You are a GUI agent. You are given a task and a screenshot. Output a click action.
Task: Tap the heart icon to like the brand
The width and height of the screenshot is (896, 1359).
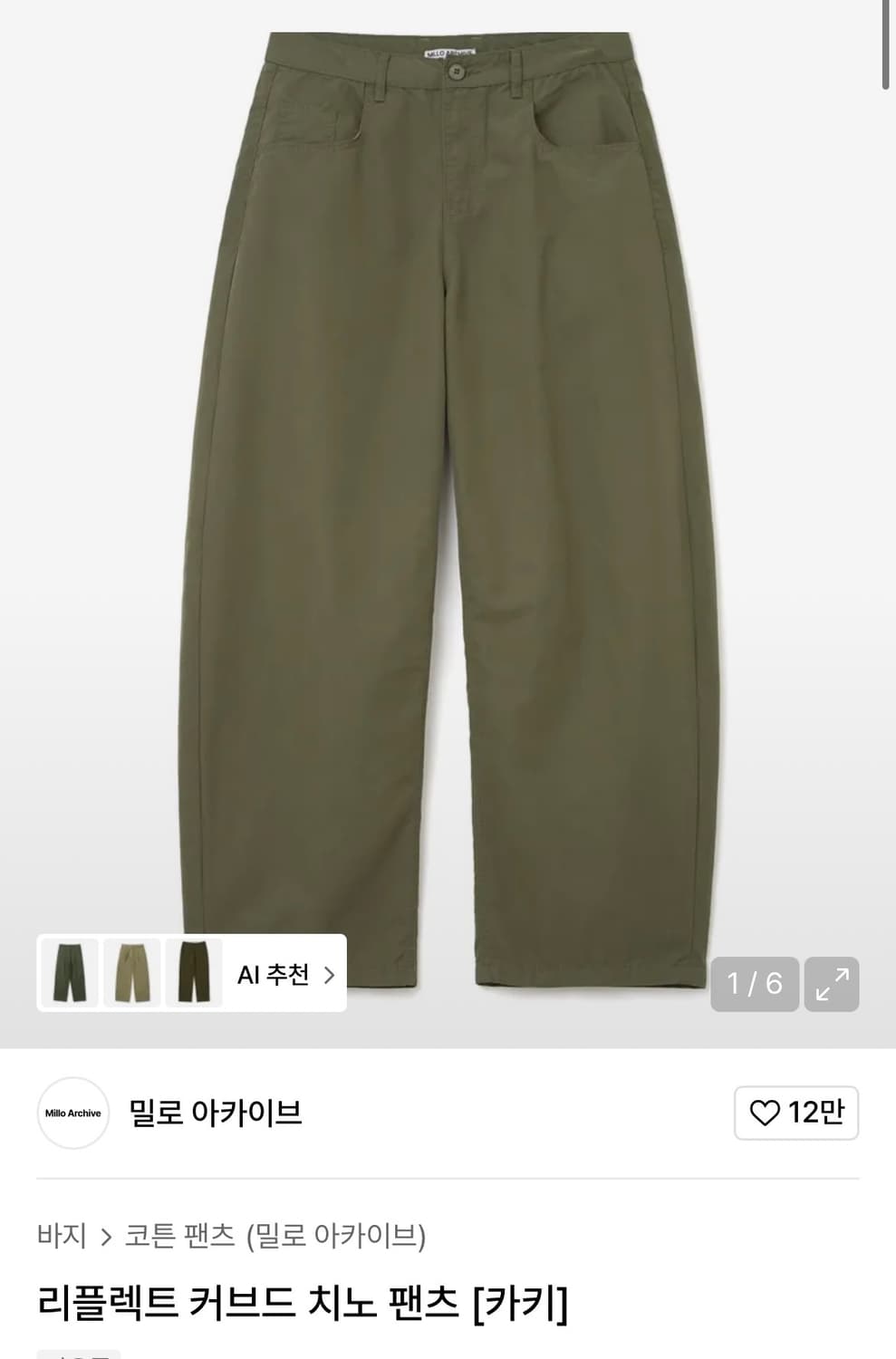coord(767,1113)
